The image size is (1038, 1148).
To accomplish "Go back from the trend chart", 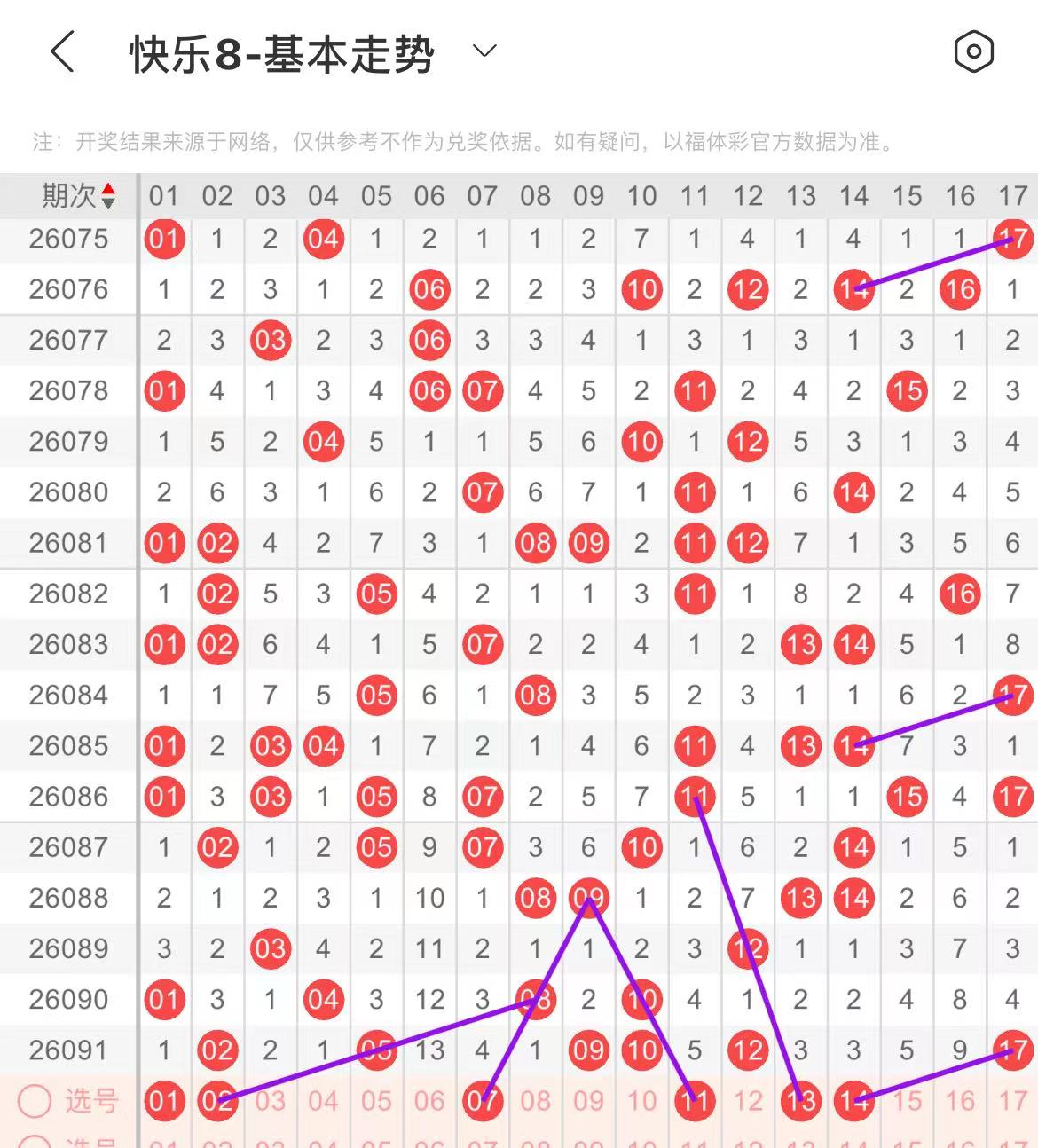I will 62,52.
